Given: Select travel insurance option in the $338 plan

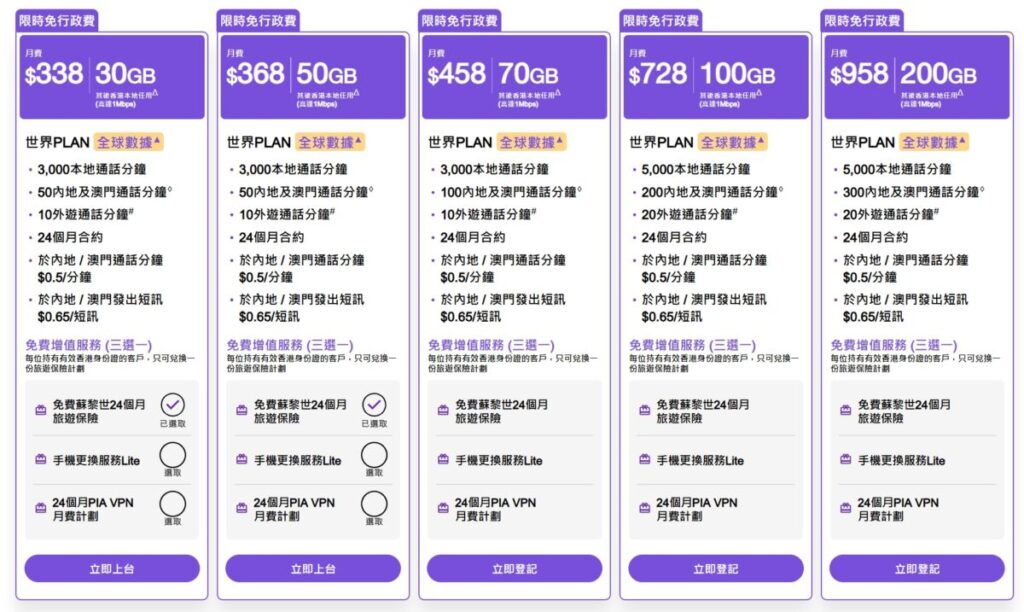Looking at the screenshot, I should pyautogui.click(x=173, y=405).
